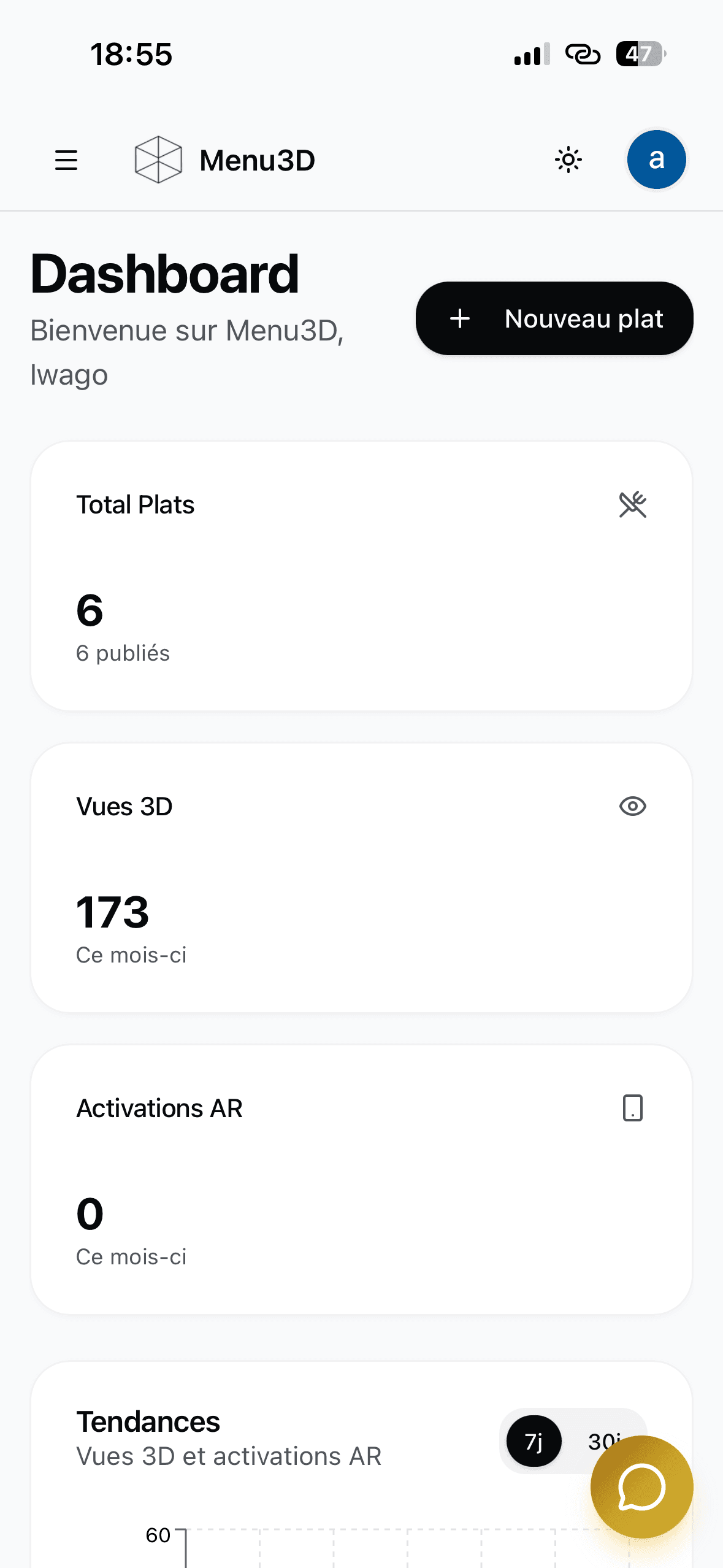Screen dimensions: 723x1568
Task: Select the 7j period filter
Action: point(533,1442)
